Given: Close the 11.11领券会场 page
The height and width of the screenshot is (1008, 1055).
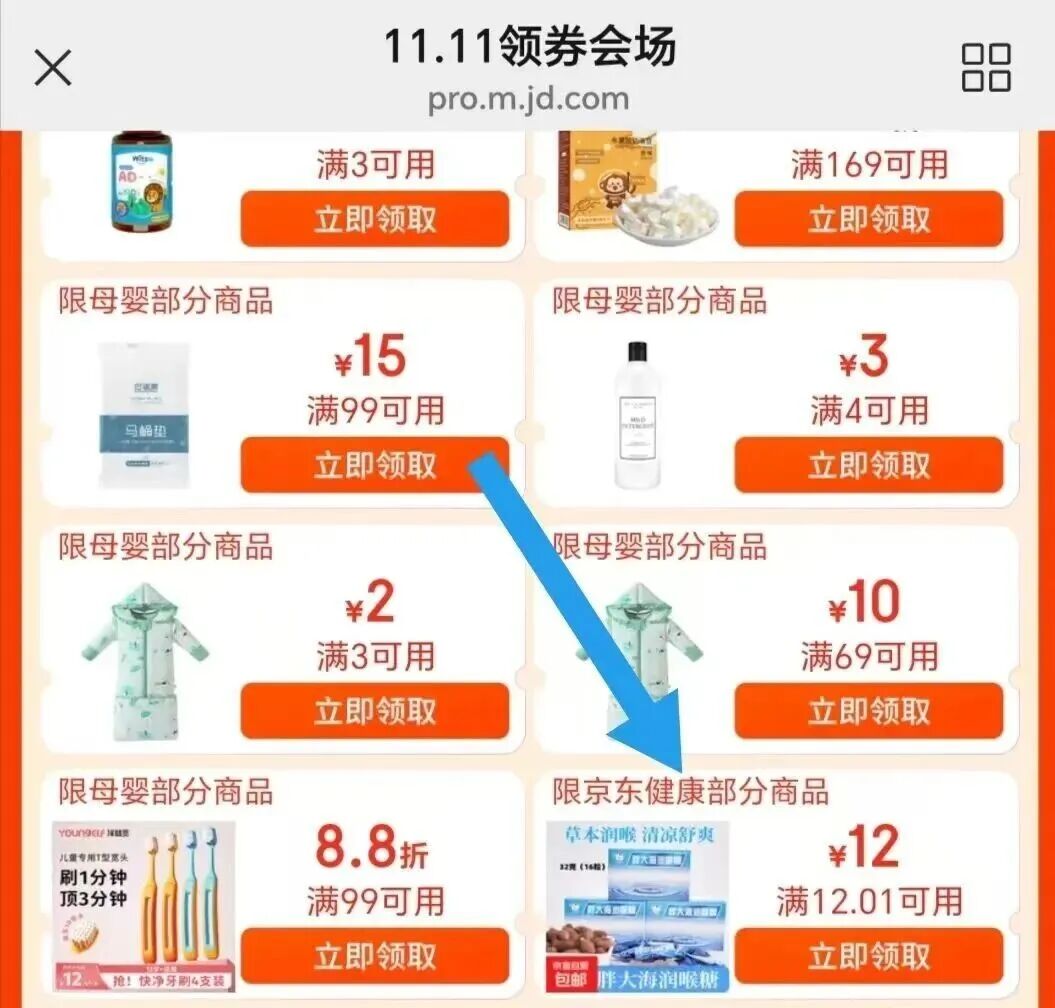Looking at the screenshot, I should pyautogui.click(x=53, y=68).
